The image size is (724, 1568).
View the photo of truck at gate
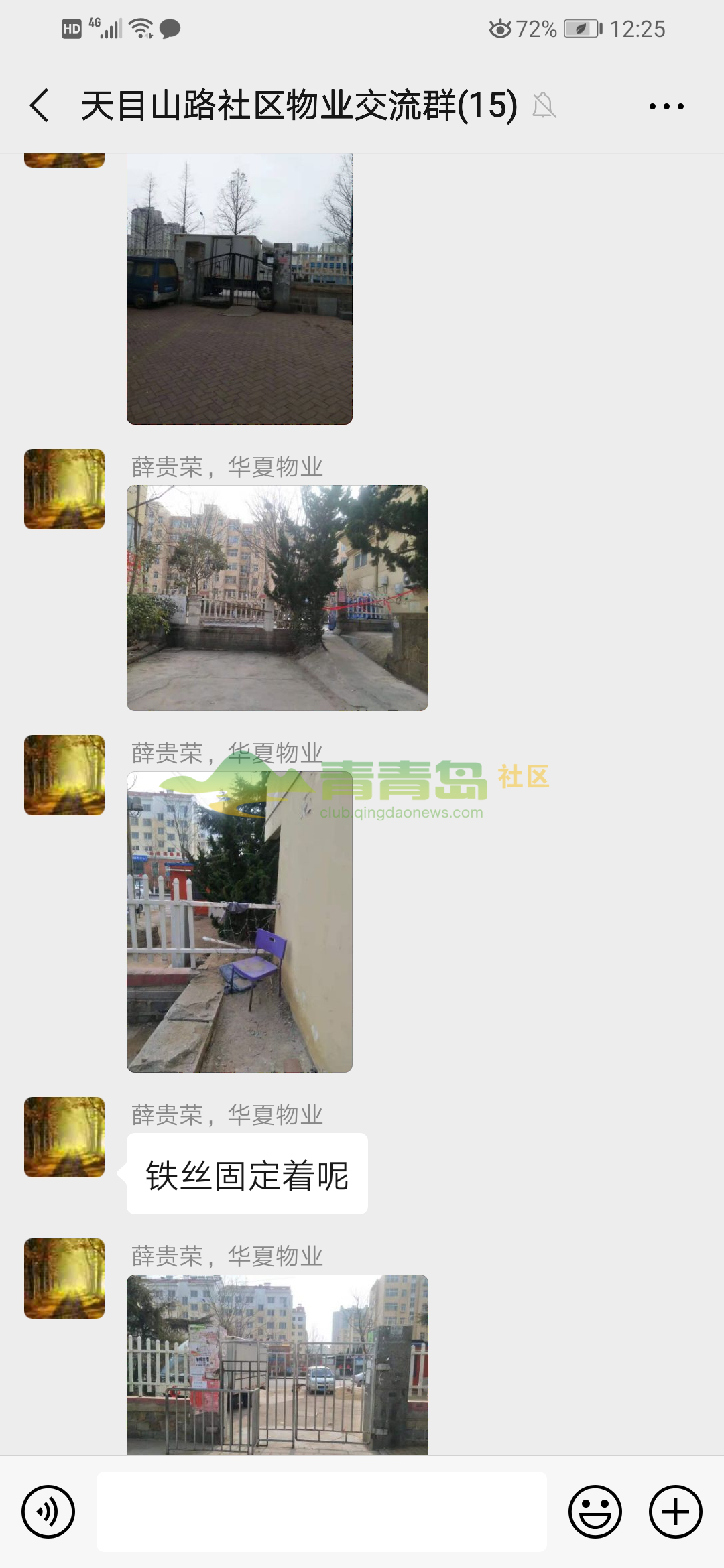click(x=239, y=289)
